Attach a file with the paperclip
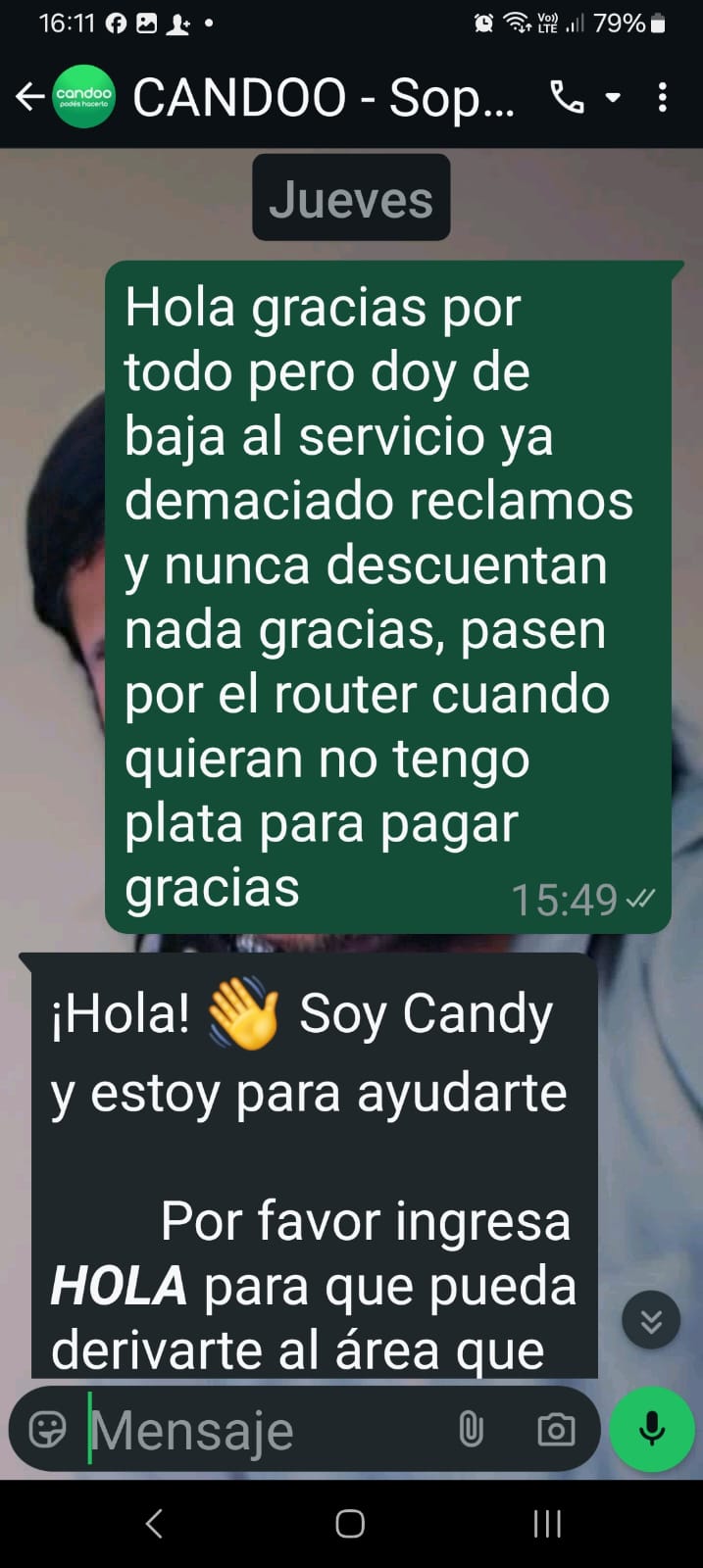Viewport: 703px width, 1568px height. coord(472,1430)
